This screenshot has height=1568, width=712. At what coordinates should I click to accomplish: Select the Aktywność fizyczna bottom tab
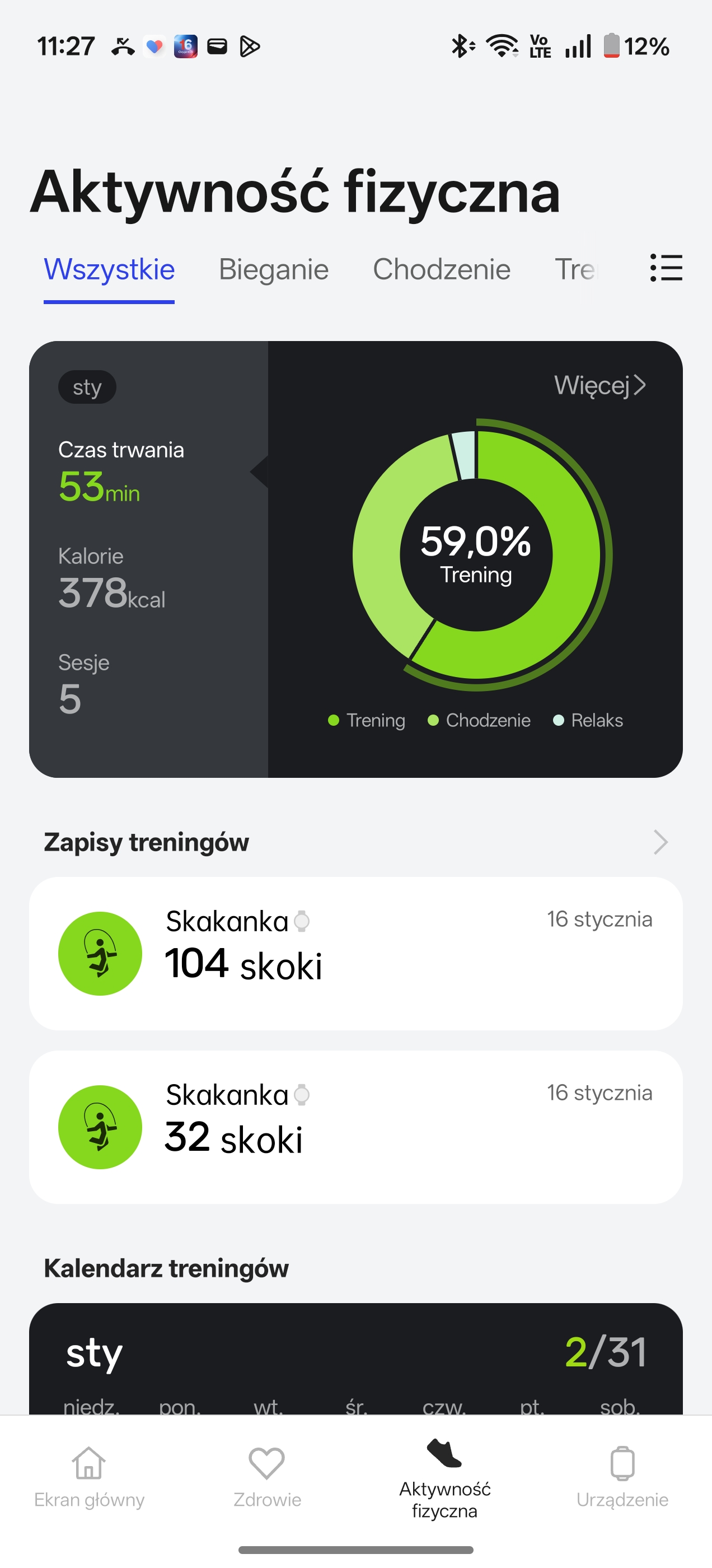pos(445,1478)
